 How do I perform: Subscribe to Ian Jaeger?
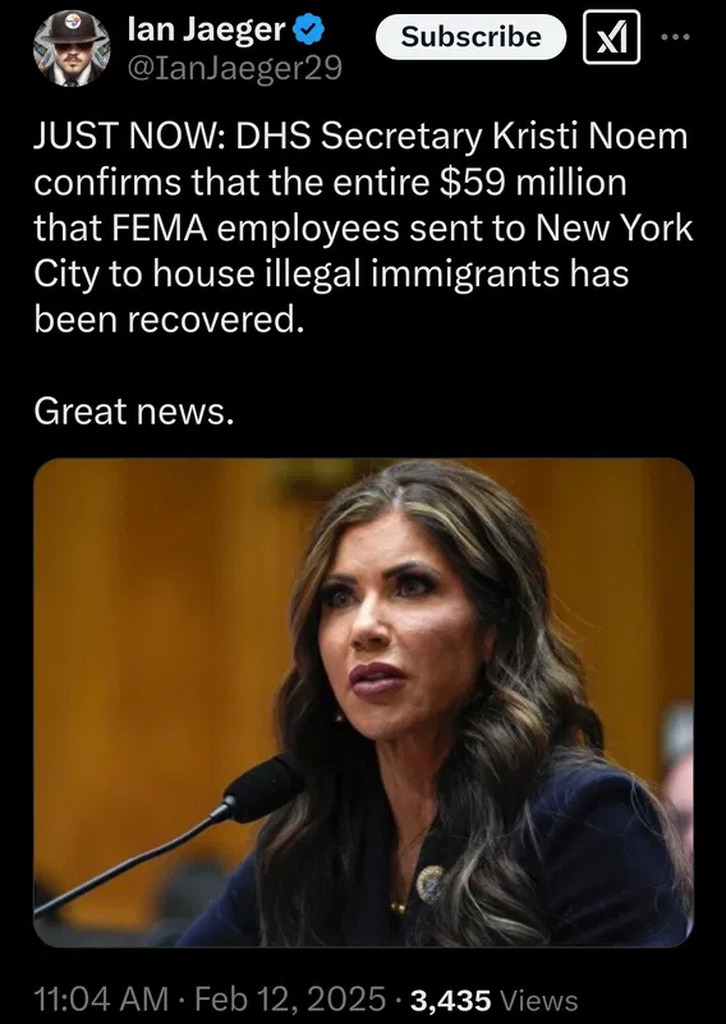[471, 38]
